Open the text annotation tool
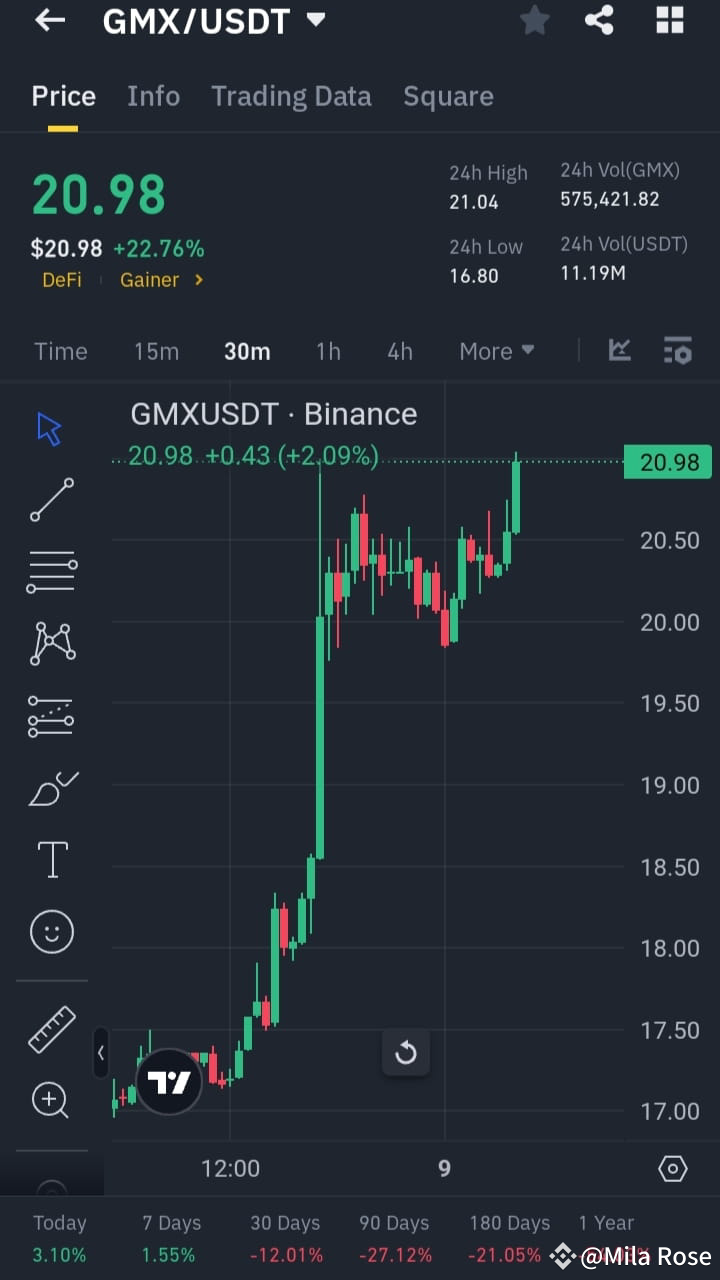Screen dimensions: 720x1280 [x=51, y=859]
